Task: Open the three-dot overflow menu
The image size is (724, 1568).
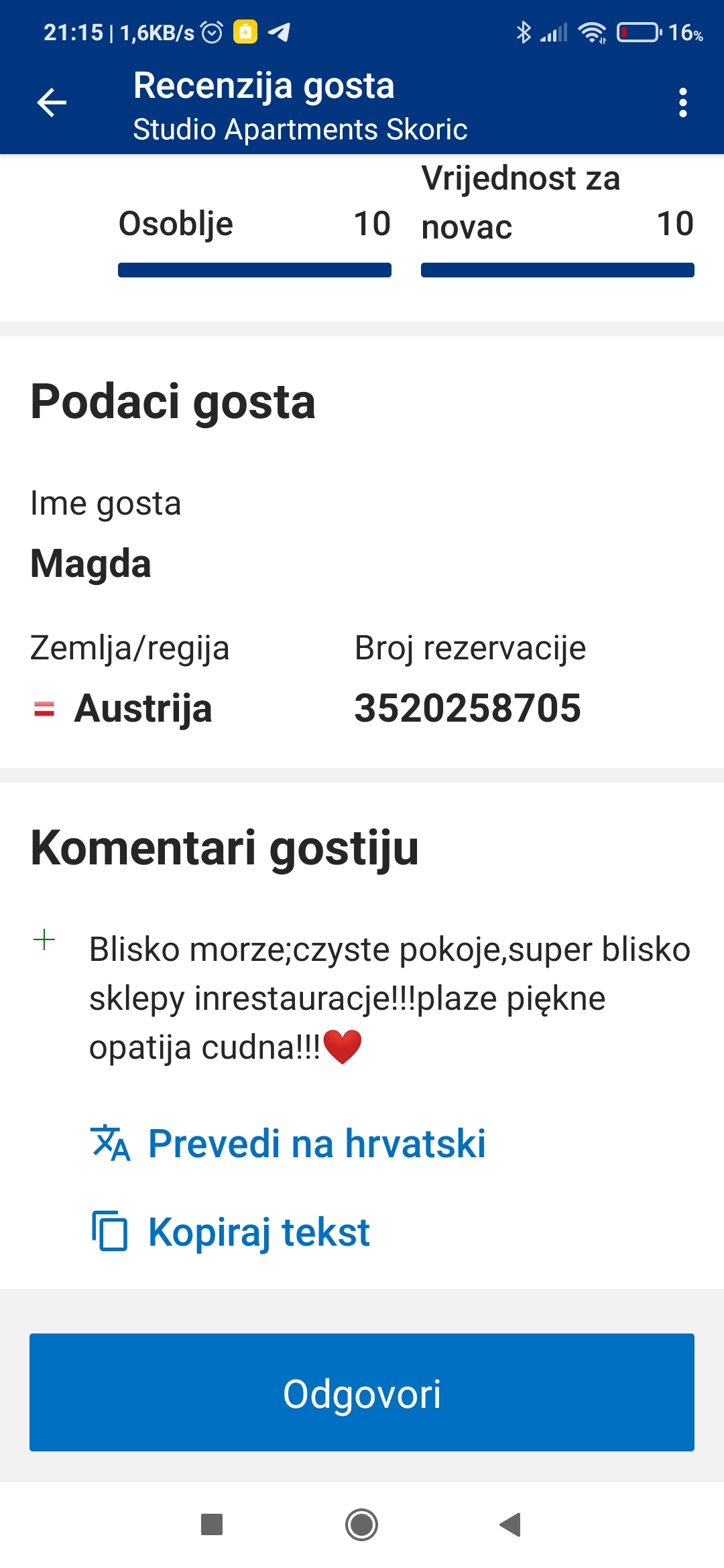Action: [682, 103]
